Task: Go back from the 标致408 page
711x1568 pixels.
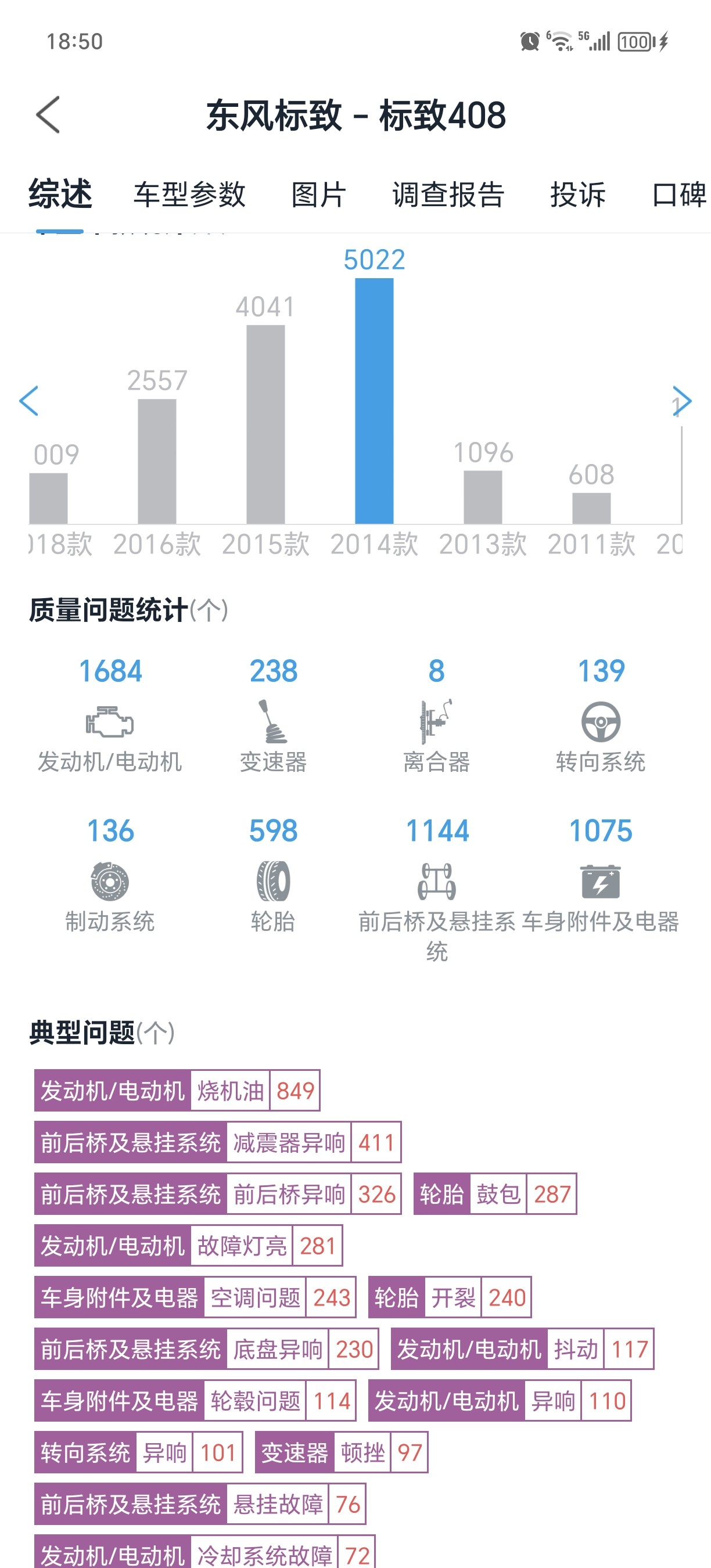Action: (x=48, y=114)
